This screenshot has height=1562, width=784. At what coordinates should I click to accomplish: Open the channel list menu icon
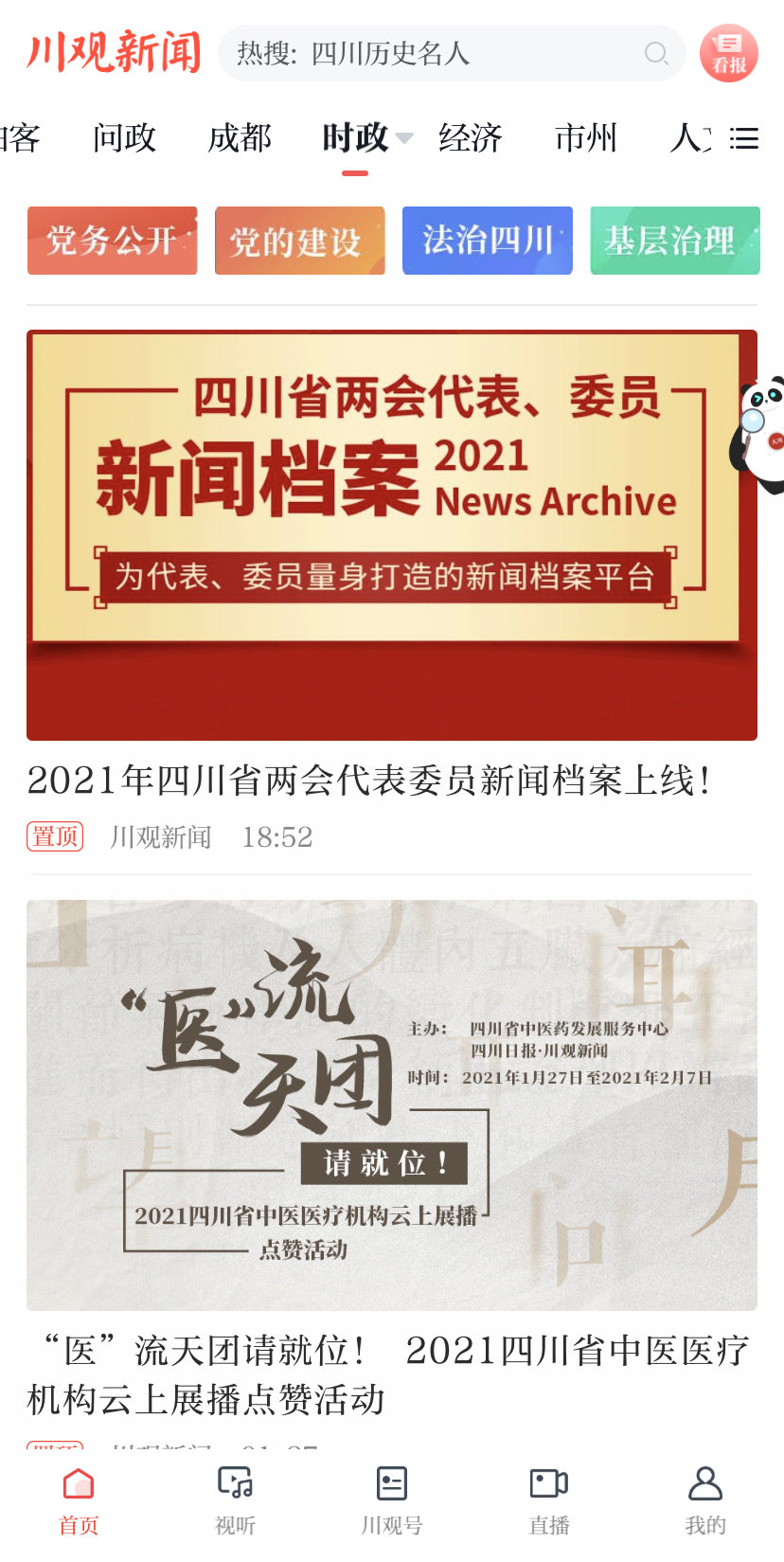point(744,139)
